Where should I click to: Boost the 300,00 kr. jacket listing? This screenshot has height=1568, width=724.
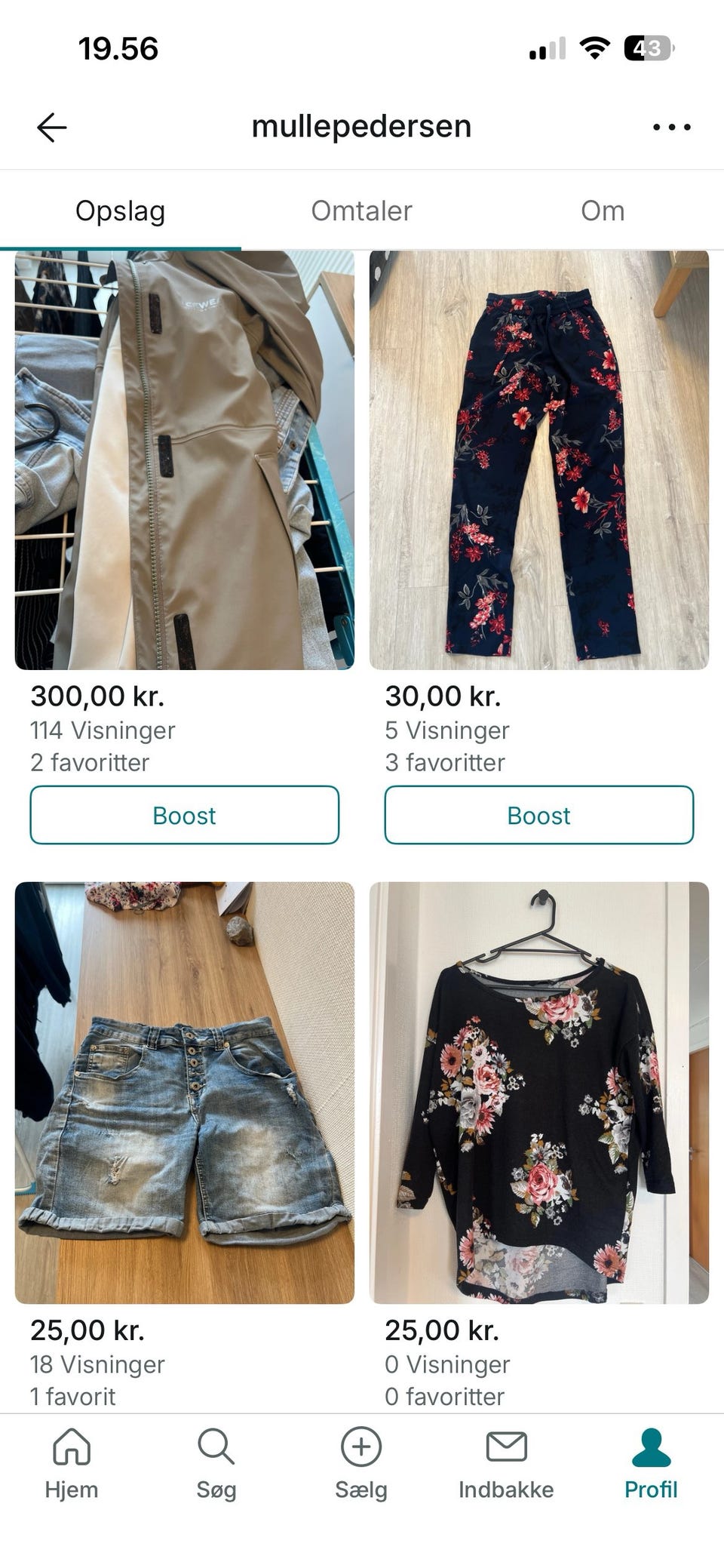coord(185,815)
